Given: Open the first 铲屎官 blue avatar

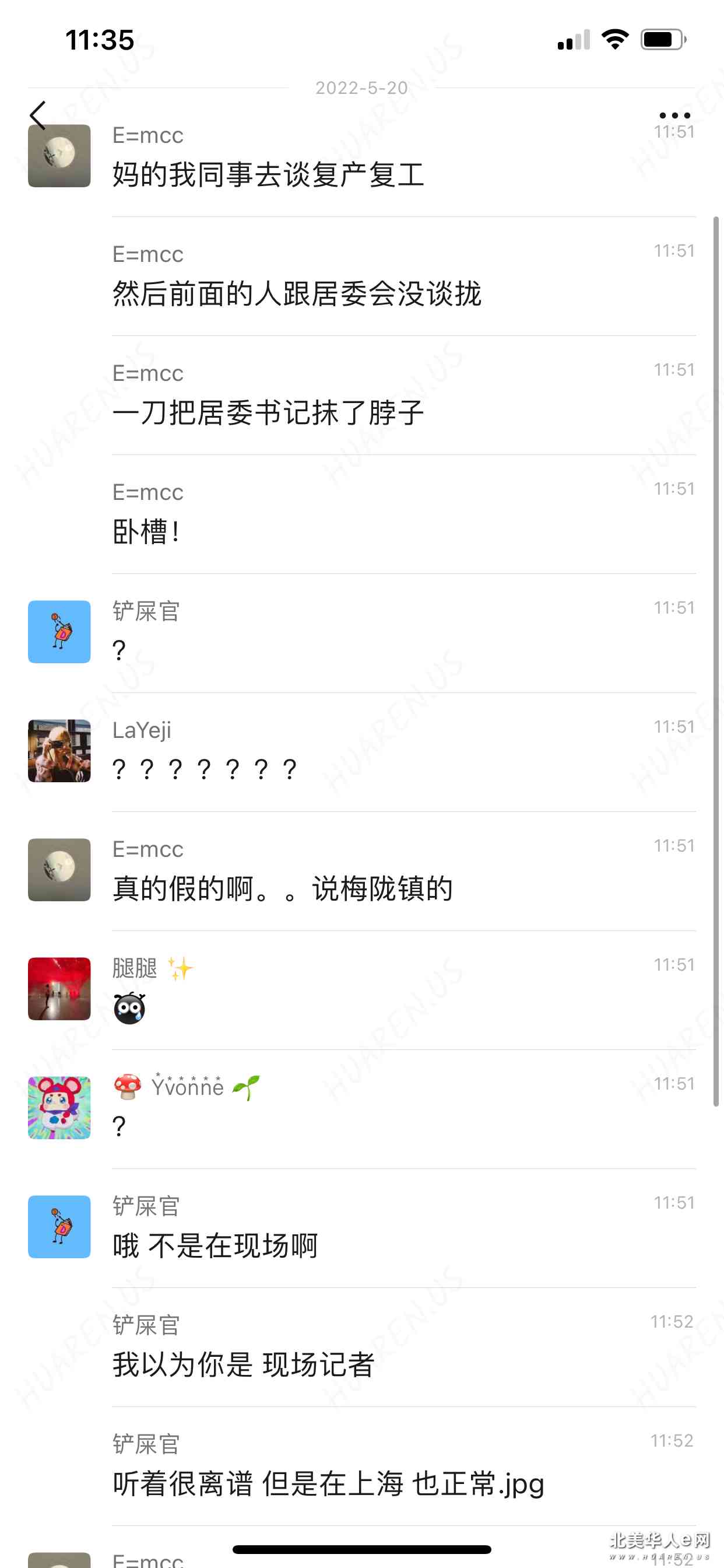Looking at the screenshot, I should point(59,631).
